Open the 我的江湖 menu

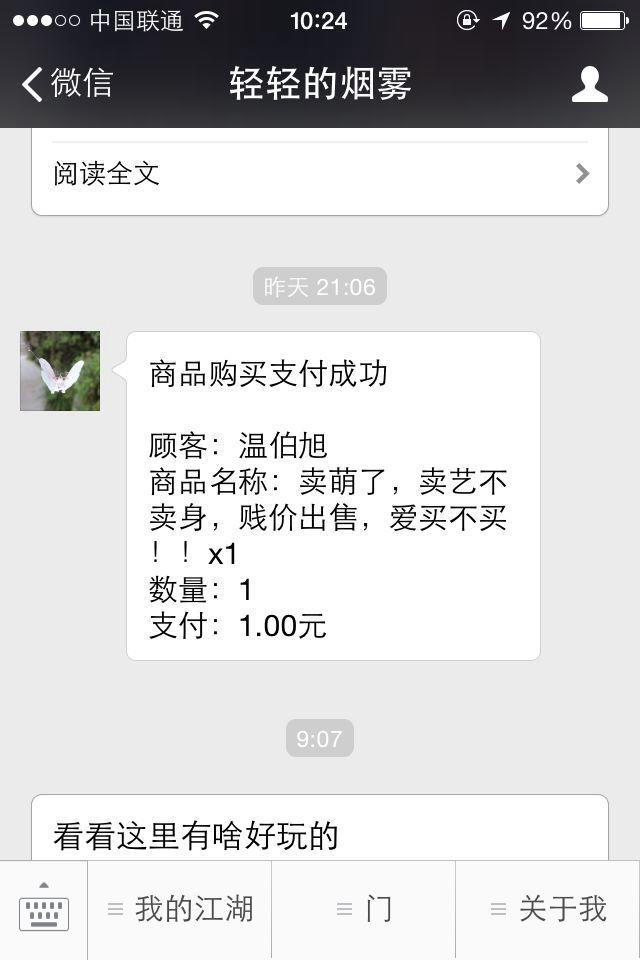(181, 910)
